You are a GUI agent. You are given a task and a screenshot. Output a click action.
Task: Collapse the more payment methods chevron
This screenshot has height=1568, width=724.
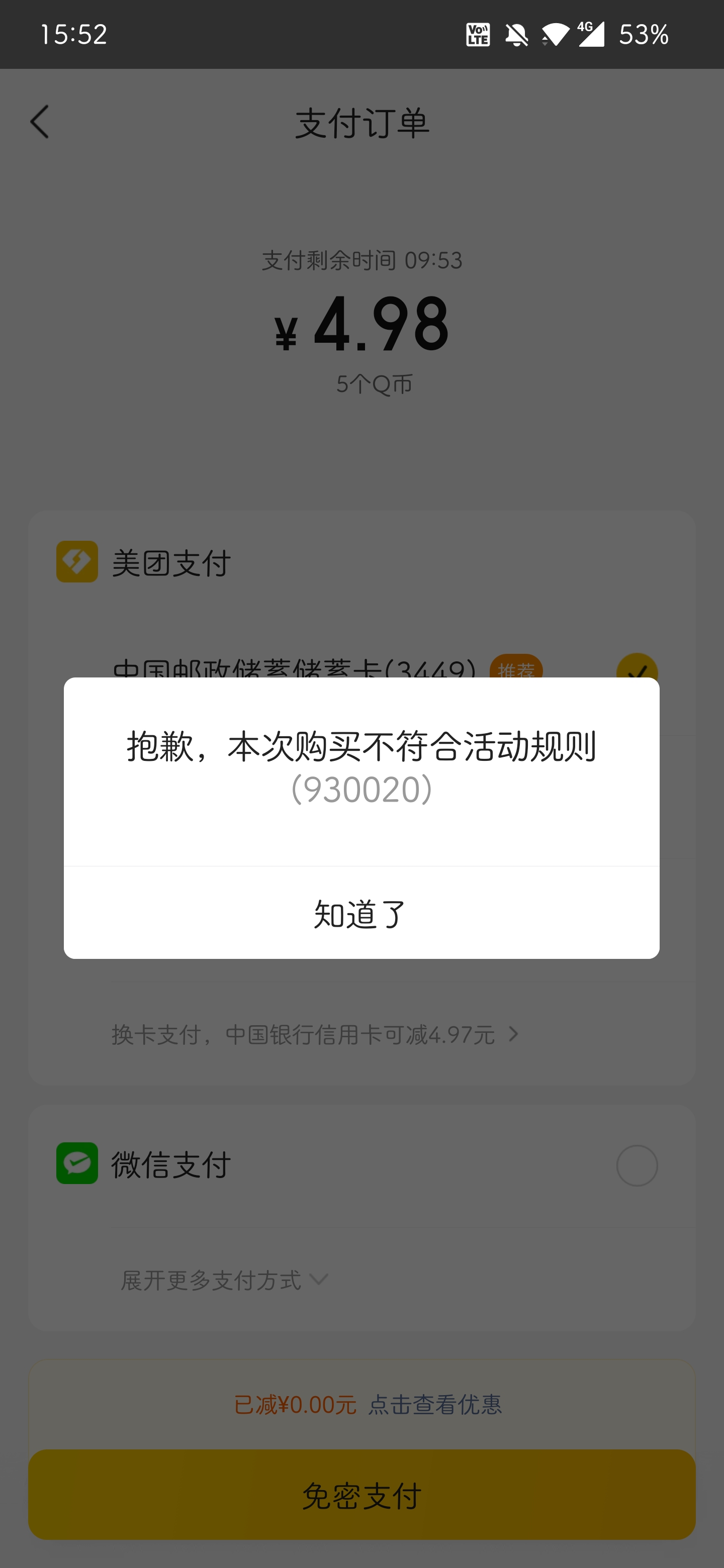point(319,1281)
